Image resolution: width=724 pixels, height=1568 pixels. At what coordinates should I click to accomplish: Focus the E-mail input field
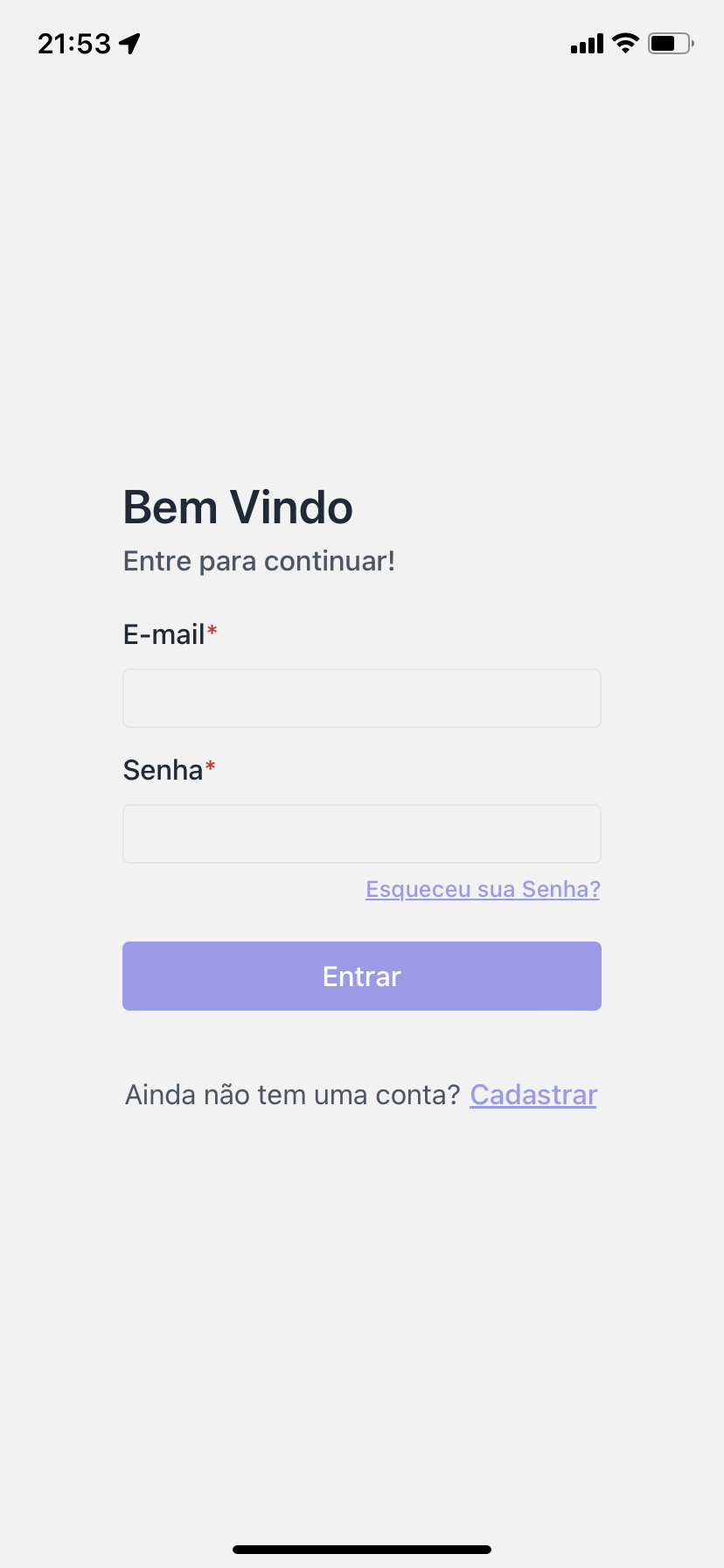click(362, 698)
